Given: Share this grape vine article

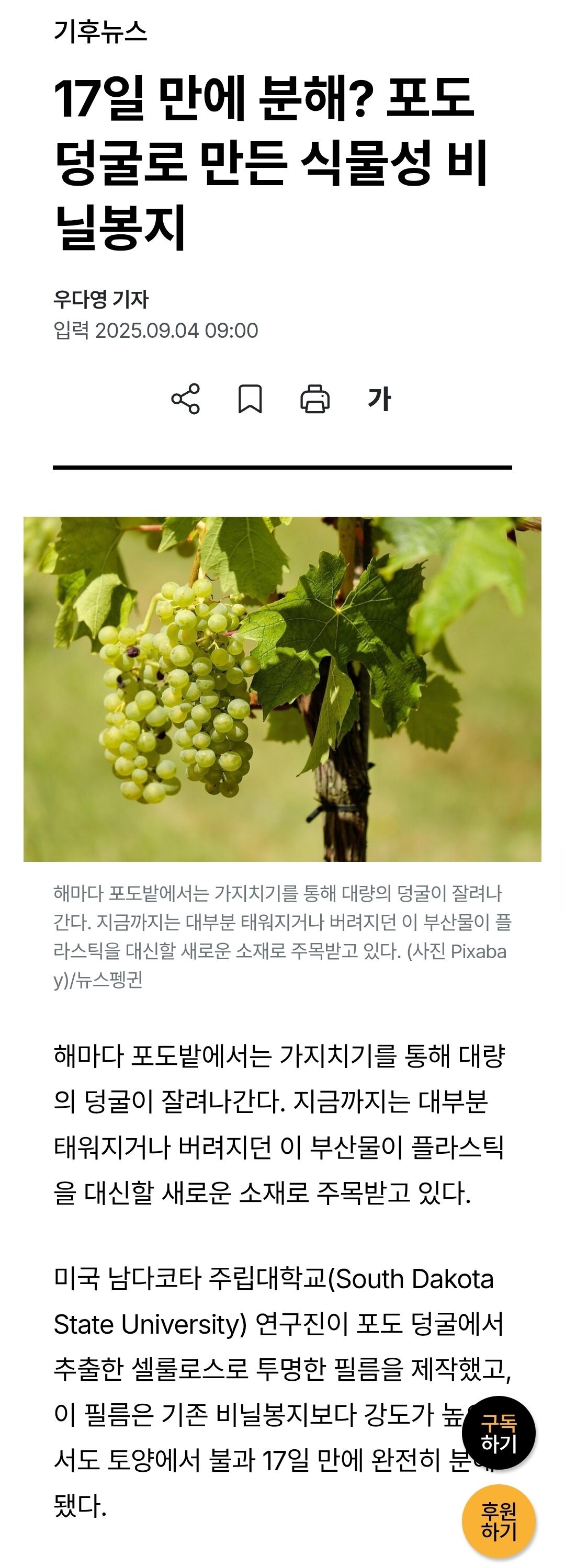Looking at the screenshot, I should [186, 399].
